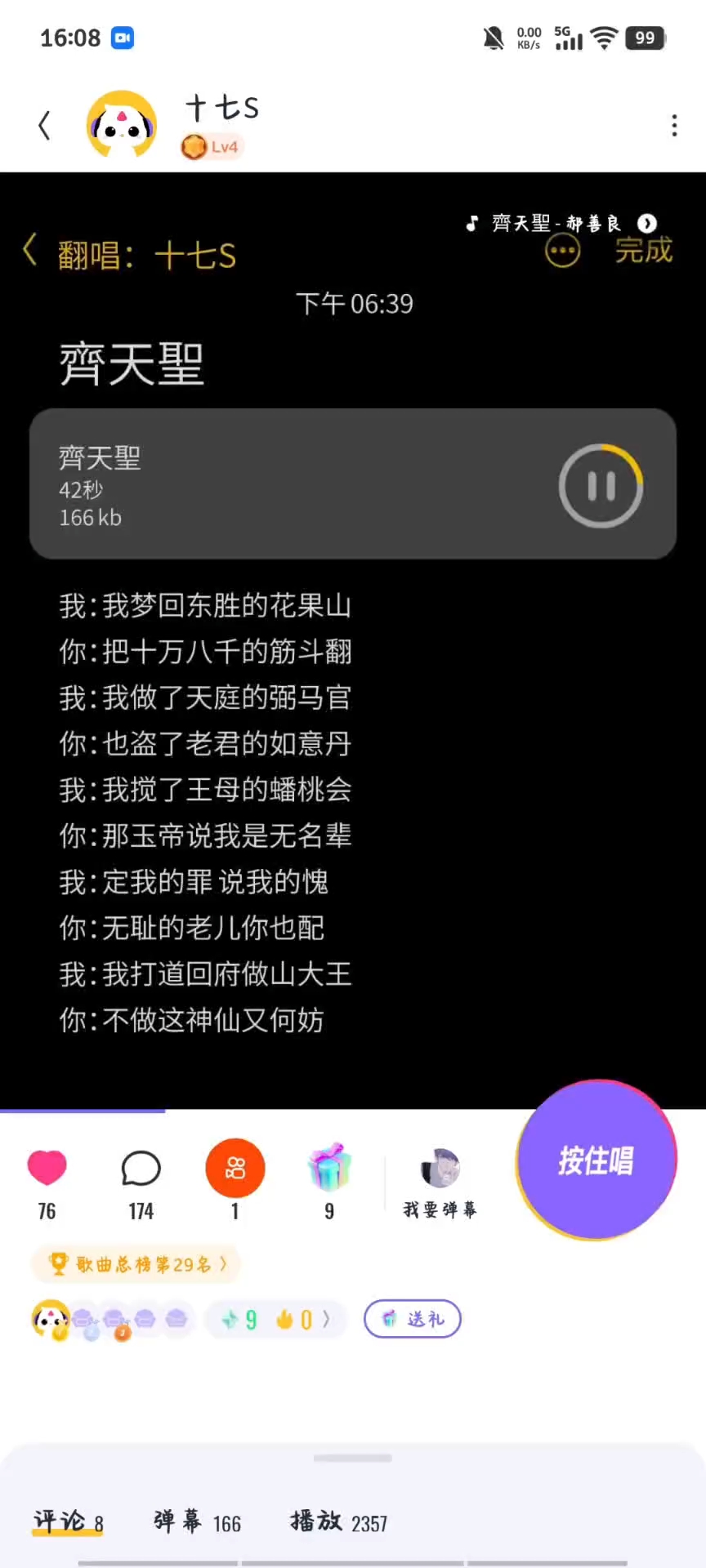Image resolution: width=706 pixels, height=1568 pixels.
Task: Go back using the top arrow
Action: [x=44, y=125]
